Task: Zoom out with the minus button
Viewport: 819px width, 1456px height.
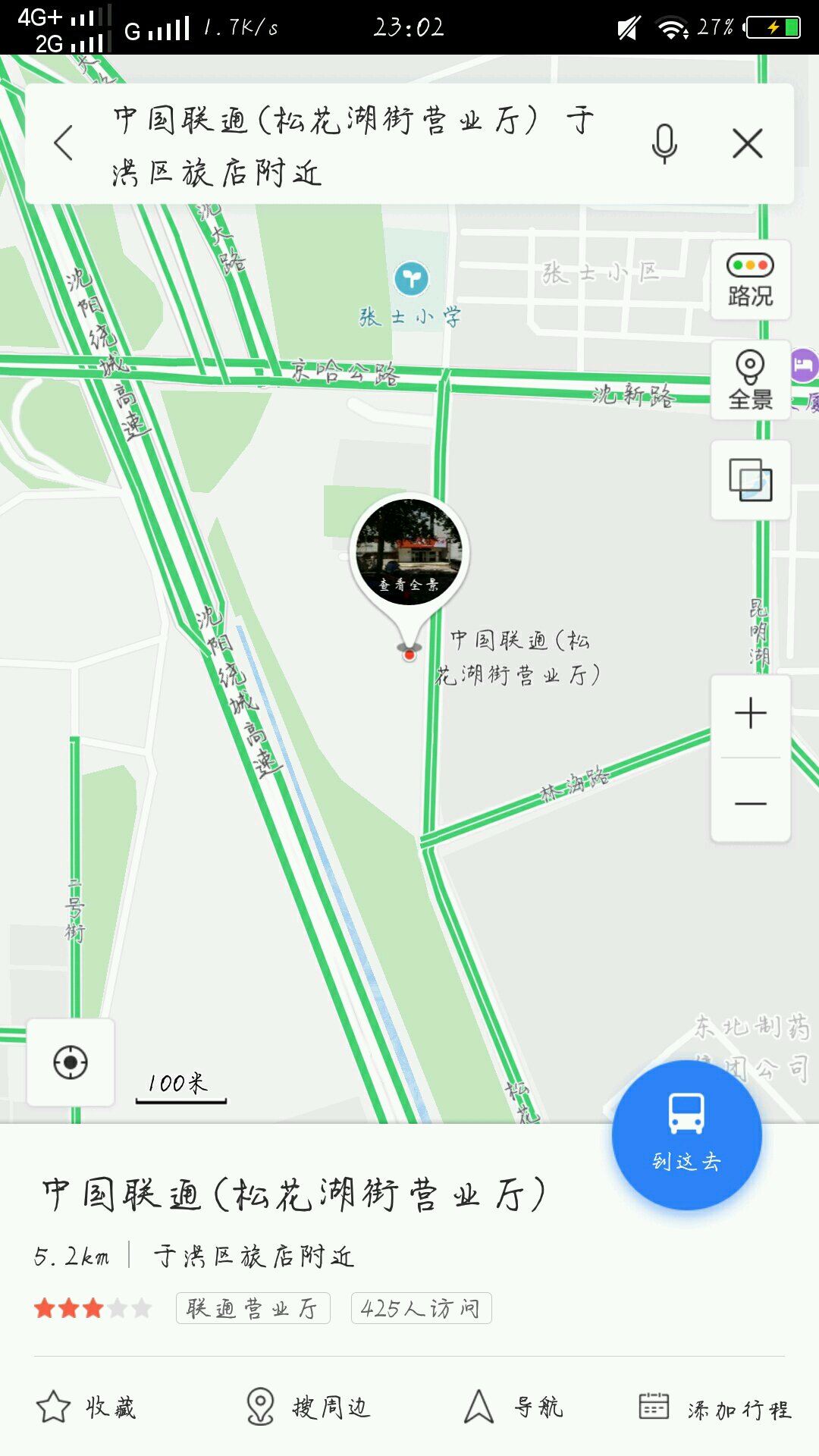Action: [x=751, y=802]
